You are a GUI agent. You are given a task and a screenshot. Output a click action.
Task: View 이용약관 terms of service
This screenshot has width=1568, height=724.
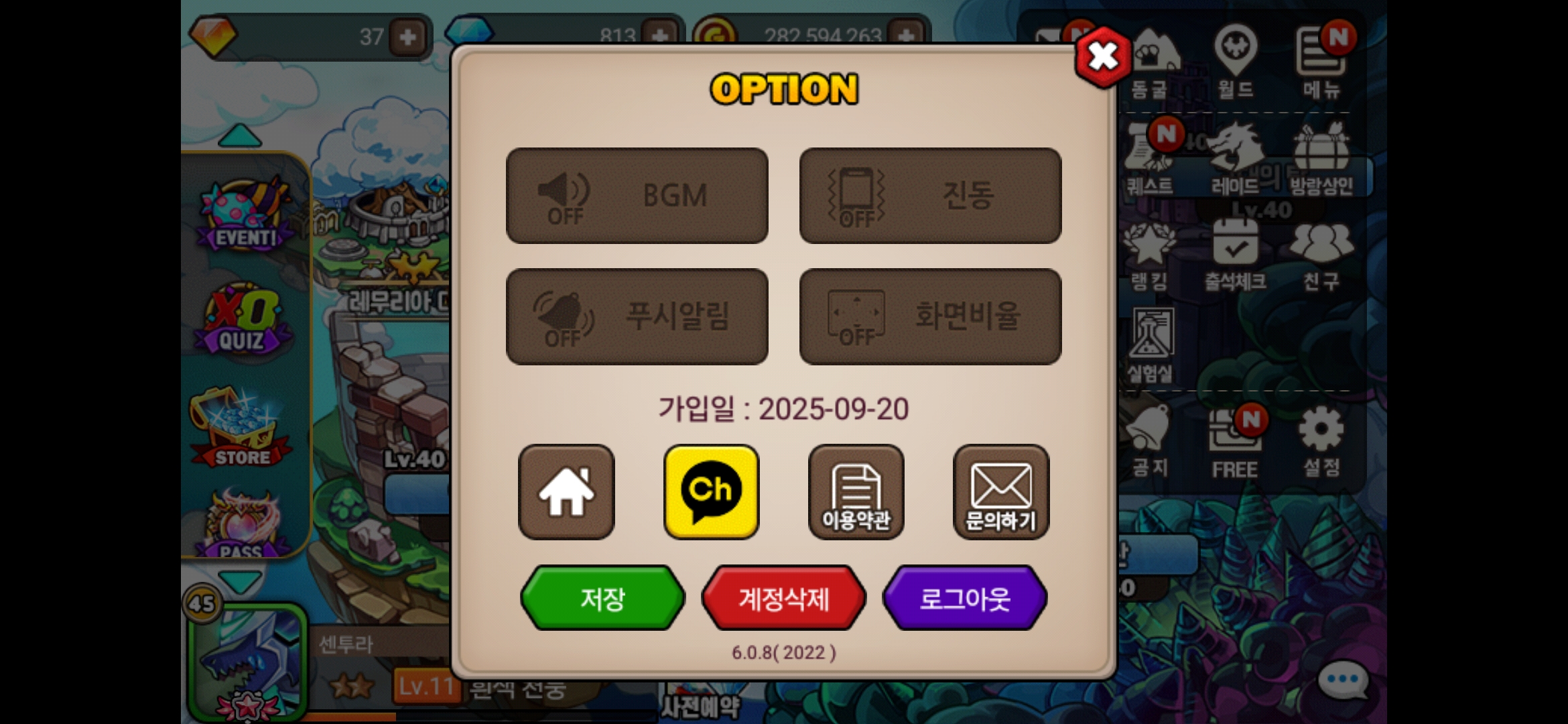pyautogui.click(x=856, y=492)
